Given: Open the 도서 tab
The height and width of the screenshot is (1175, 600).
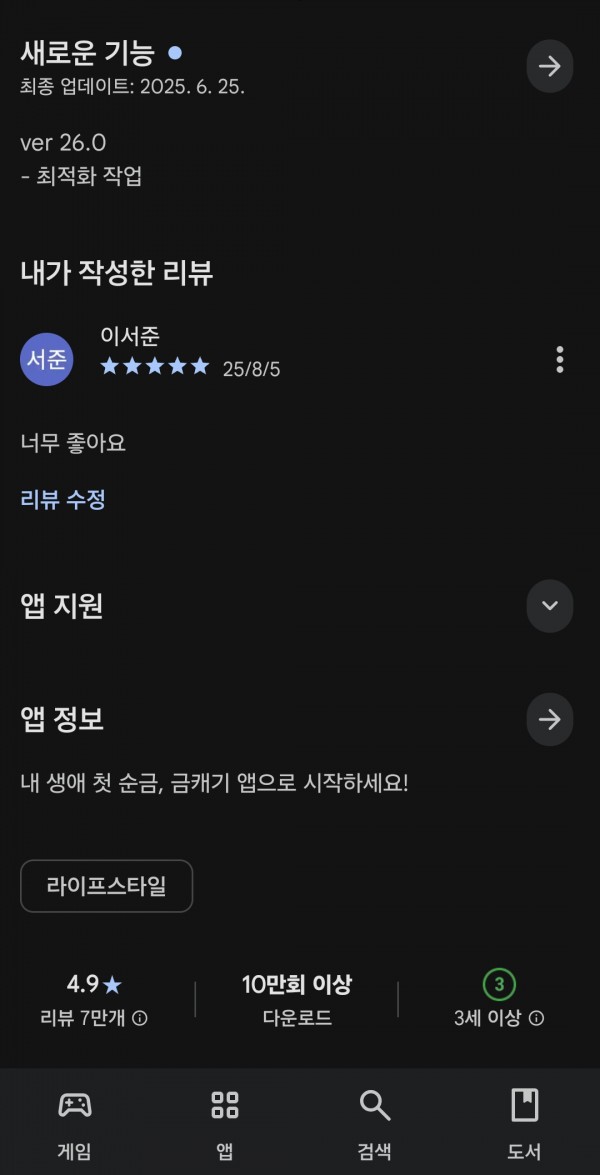Looking at the screenshot, I should [524, 1124].
